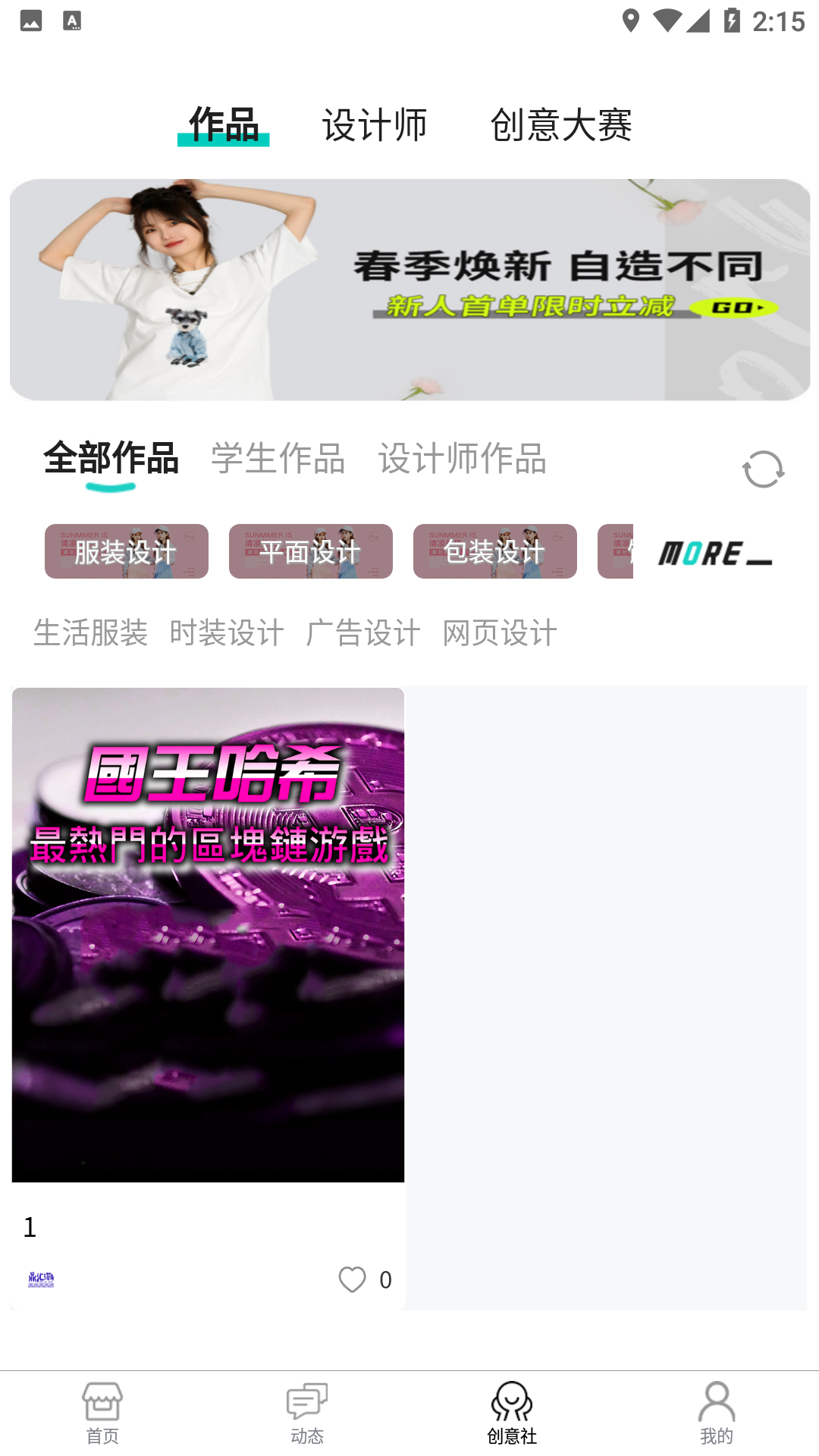Open the 我的 profile tab
Viewport: 819px width, 1456px height.
point(717,1413)
